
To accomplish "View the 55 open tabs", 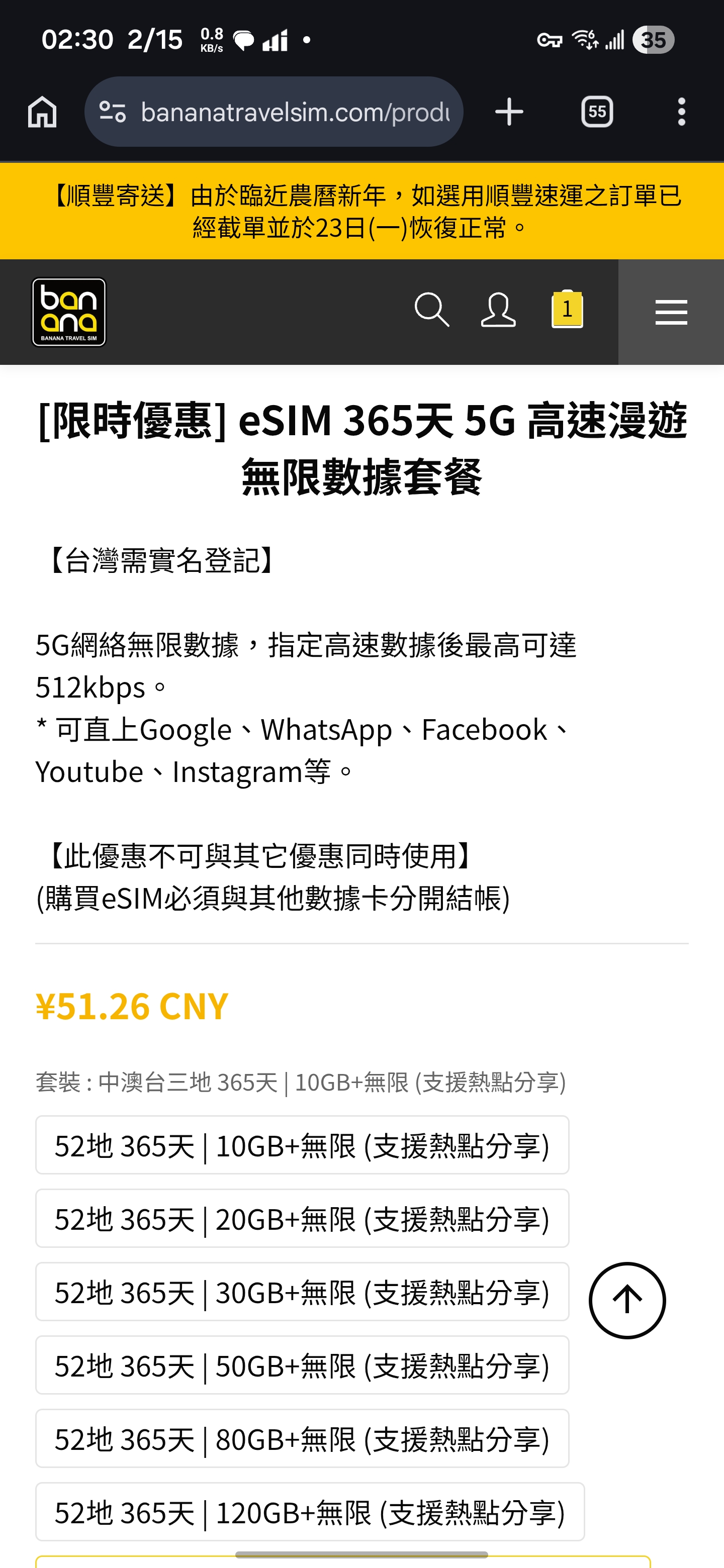I will pos(597,112).
